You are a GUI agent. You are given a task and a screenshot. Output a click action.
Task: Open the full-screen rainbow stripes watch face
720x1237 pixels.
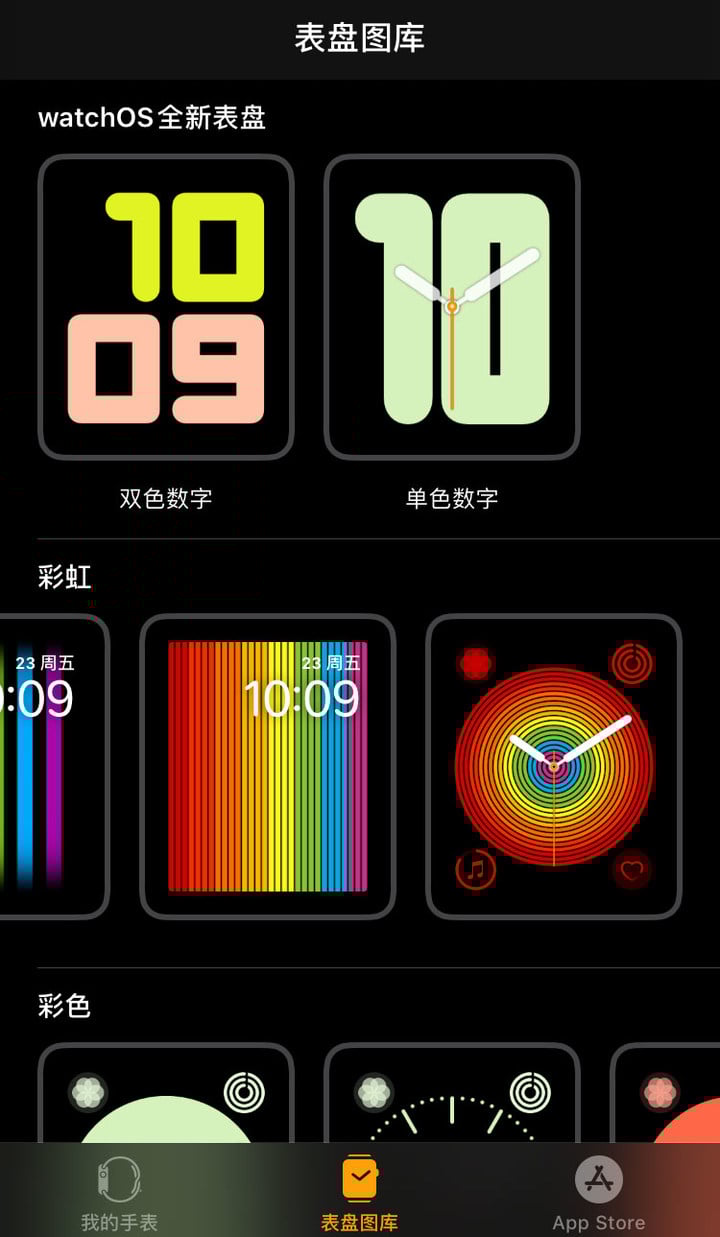coord(267,766)
